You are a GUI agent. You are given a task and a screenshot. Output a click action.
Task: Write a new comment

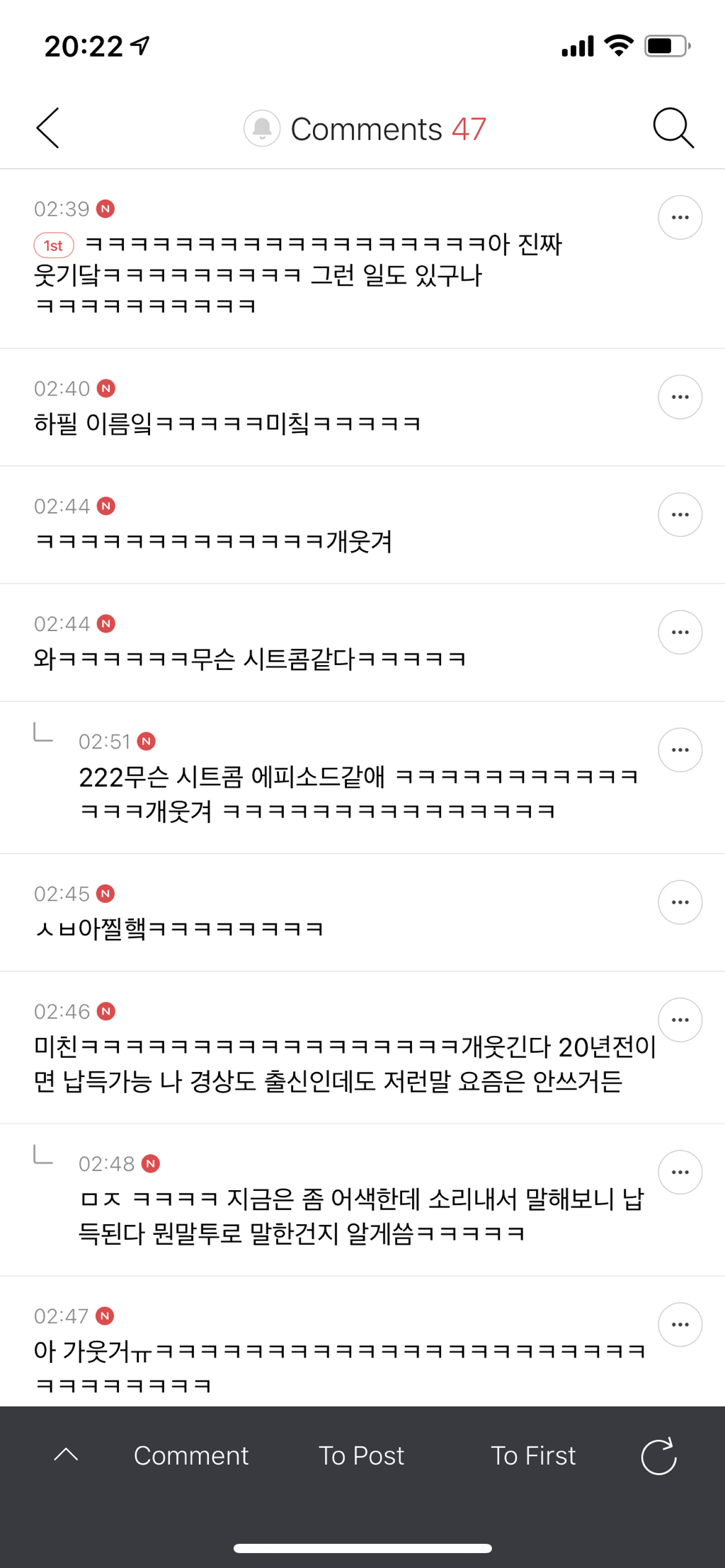[191, 1455]
